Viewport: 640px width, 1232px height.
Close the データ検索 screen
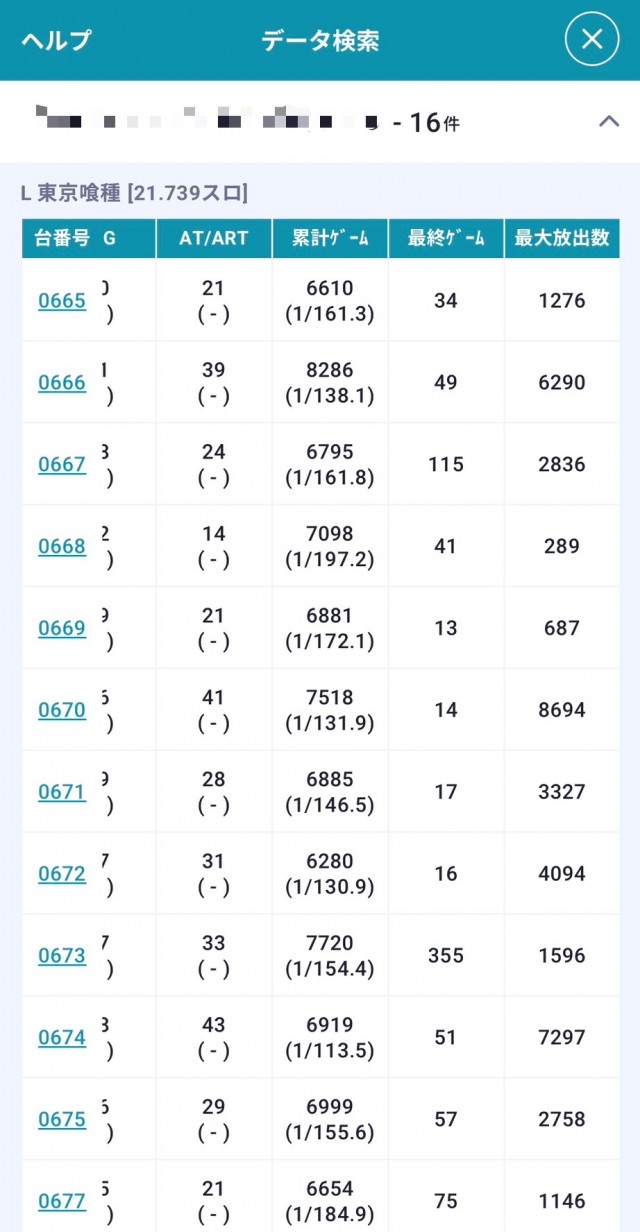[x=592, y=40]
